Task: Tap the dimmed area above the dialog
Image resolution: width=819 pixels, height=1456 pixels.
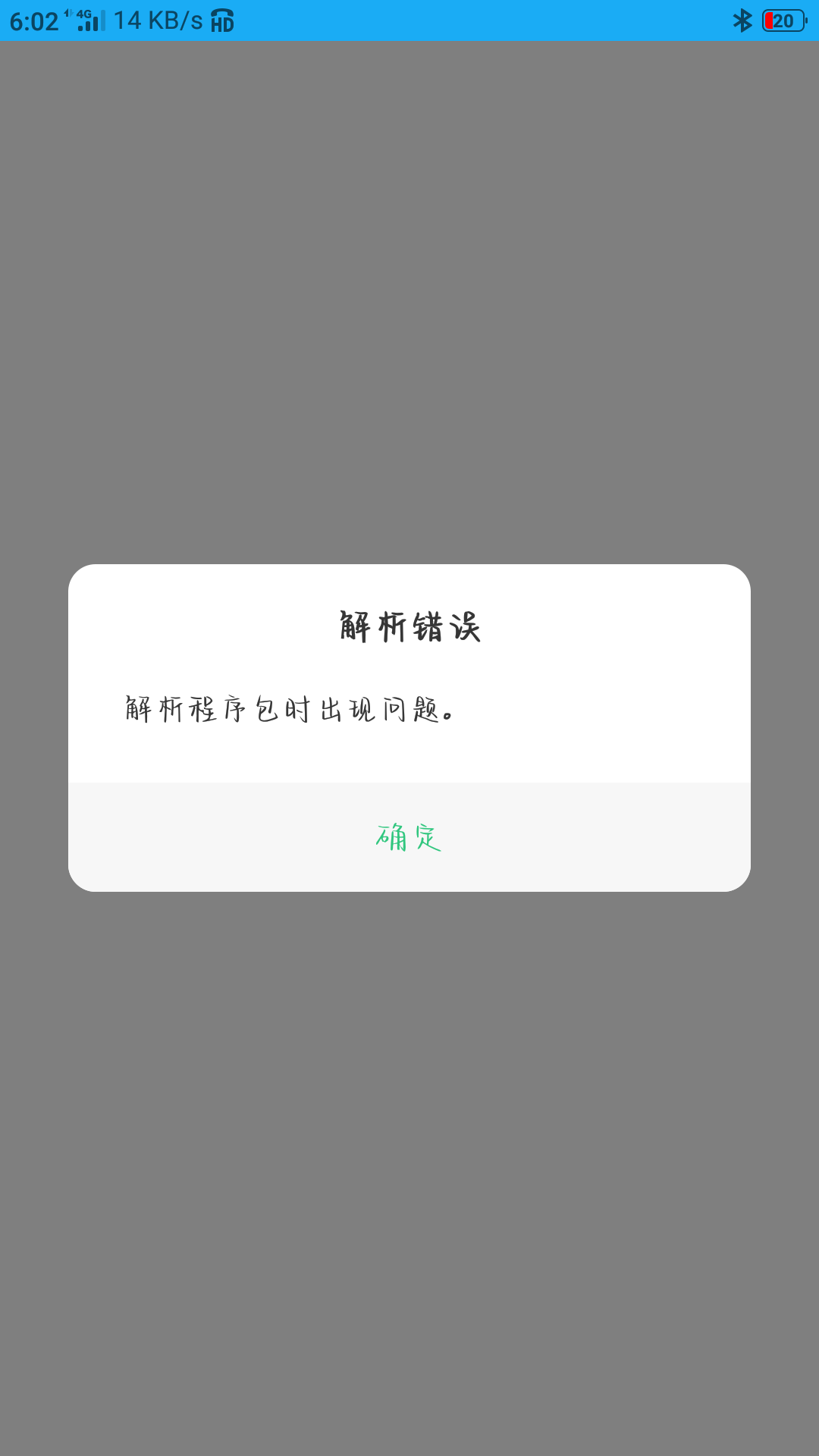Action: click(409, 303)
